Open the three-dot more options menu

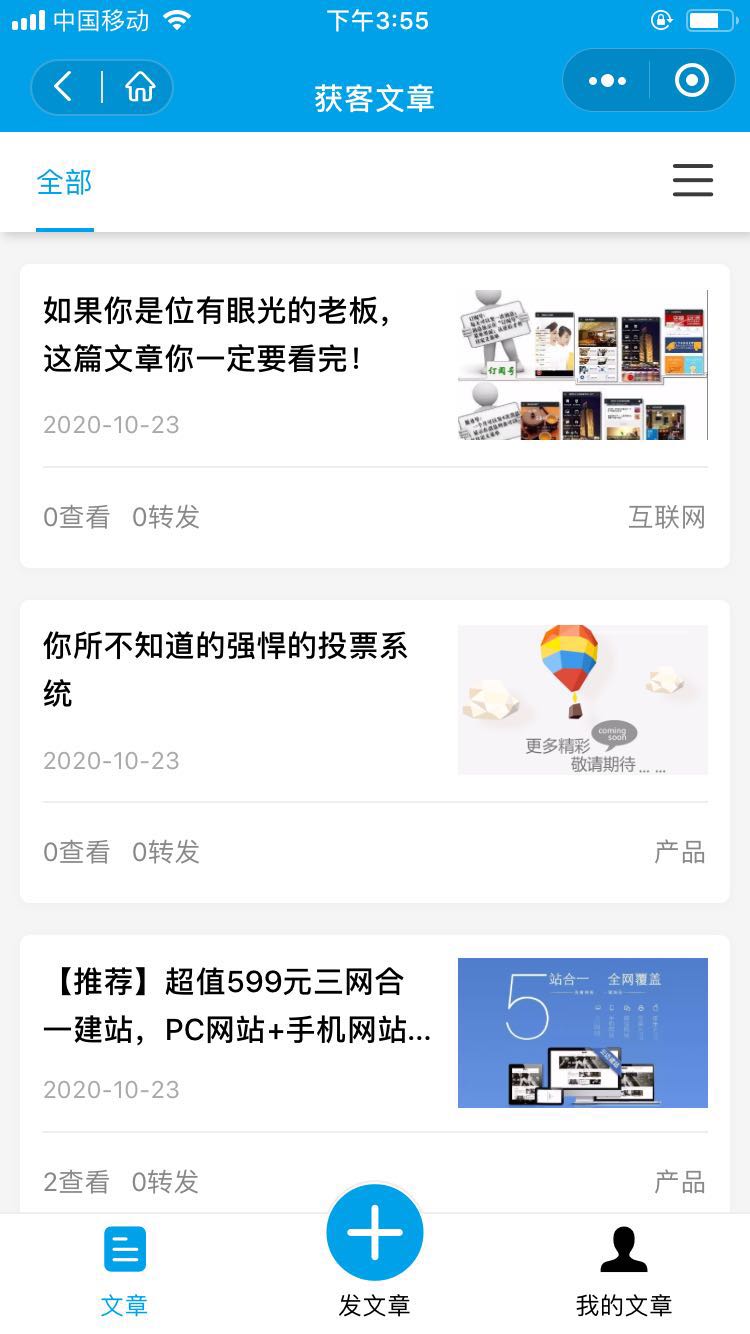point(607,81)
